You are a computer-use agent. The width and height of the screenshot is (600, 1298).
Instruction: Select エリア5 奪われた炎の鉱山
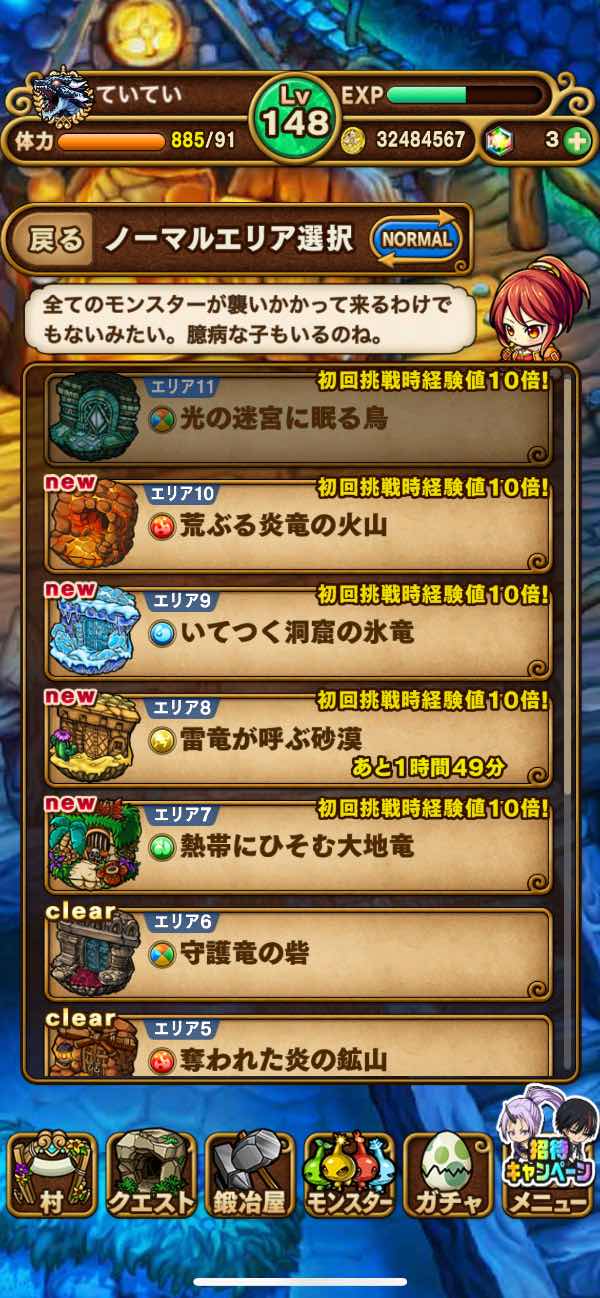(300, 1050)
